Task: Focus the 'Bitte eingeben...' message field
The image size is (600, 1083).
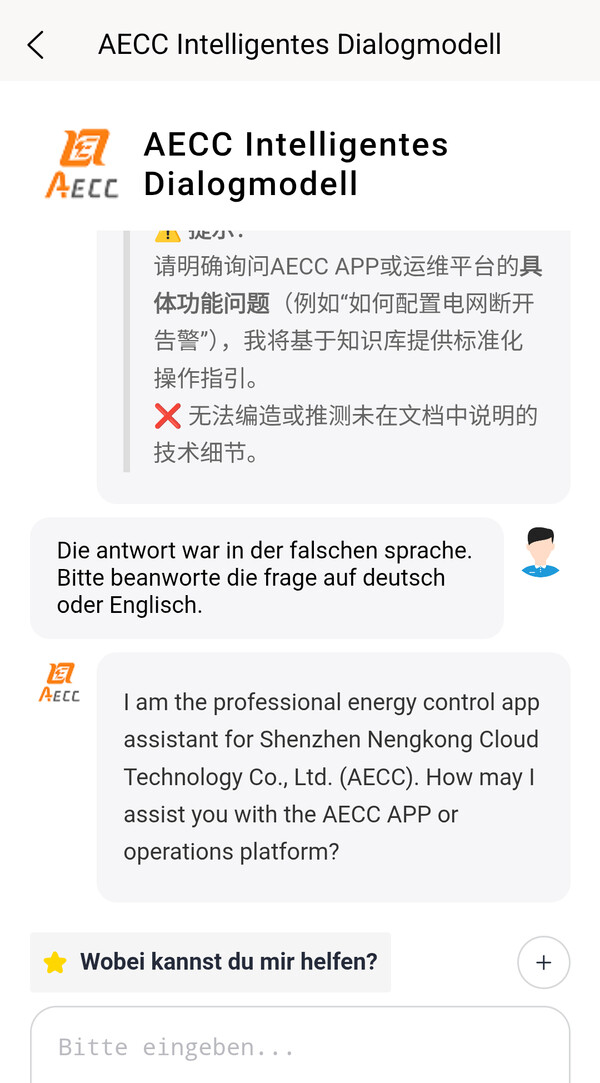Action: point(300,1046)
